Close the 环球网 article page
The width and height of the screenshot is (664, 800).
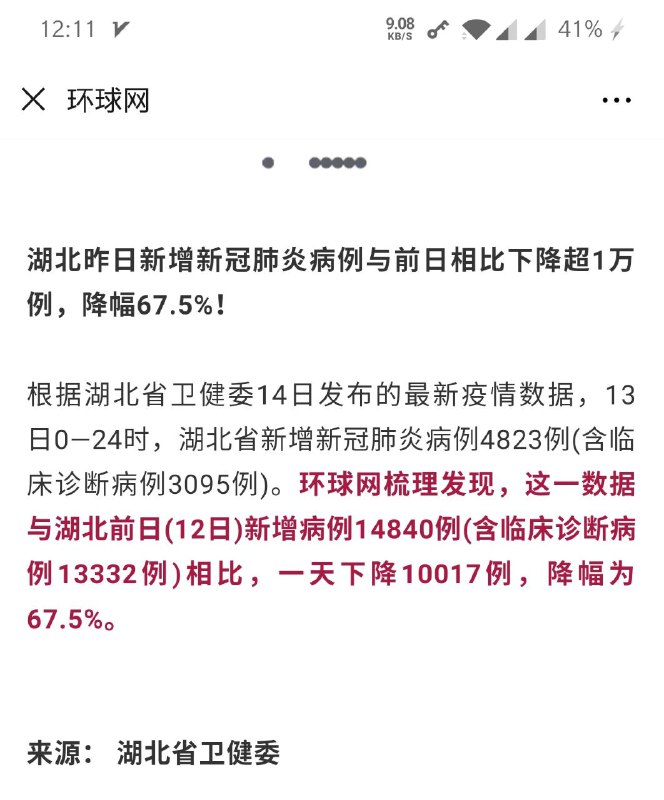[x=34, y=99]
